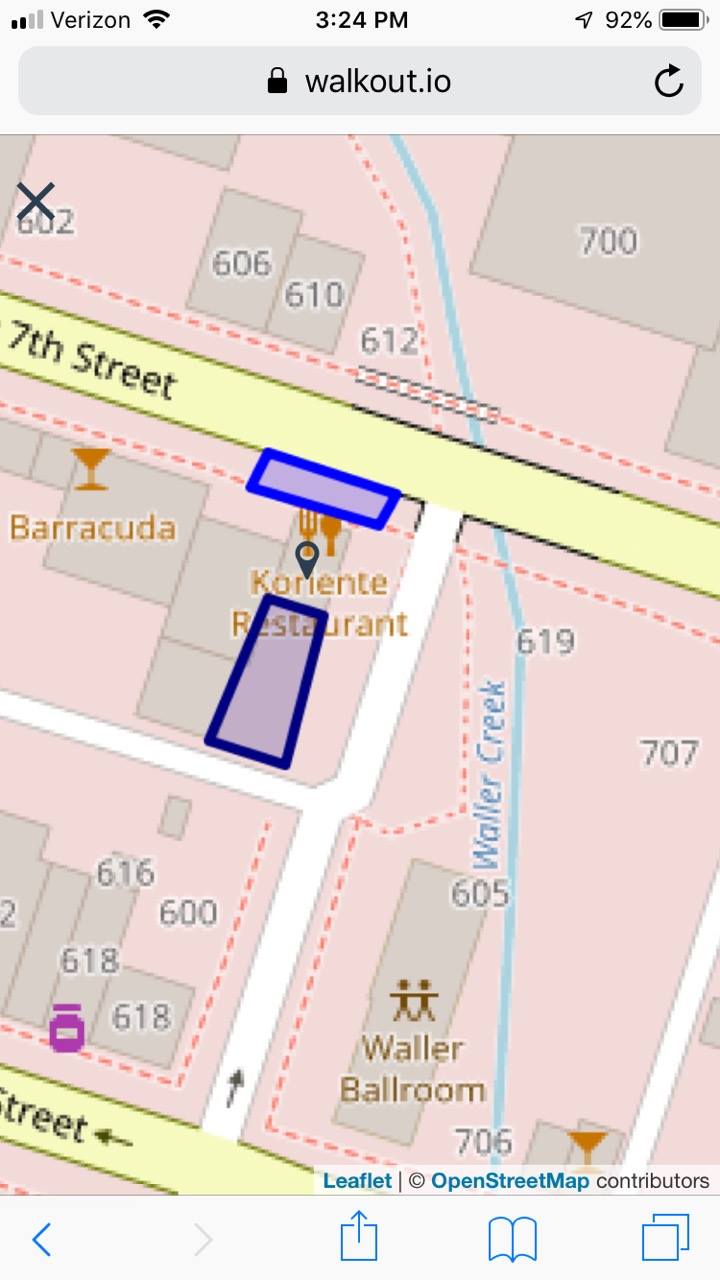The height and width of the screenshot is (1280, 720).
Task: Open the Leaflet attribution link
Action: (x=357, y=1181)
